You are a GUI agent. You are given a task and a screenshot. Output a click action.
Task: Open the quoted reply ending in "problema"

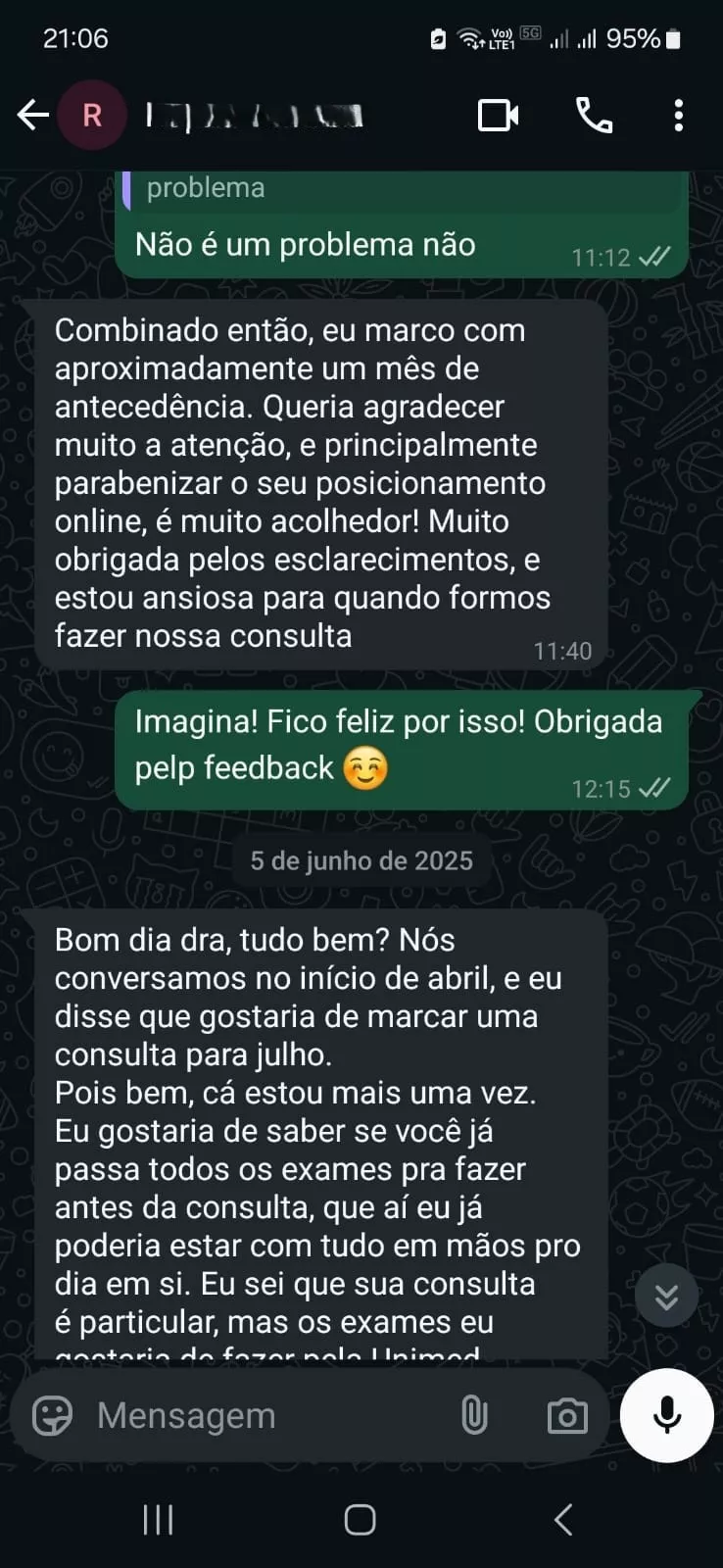(x=402, y=188)
